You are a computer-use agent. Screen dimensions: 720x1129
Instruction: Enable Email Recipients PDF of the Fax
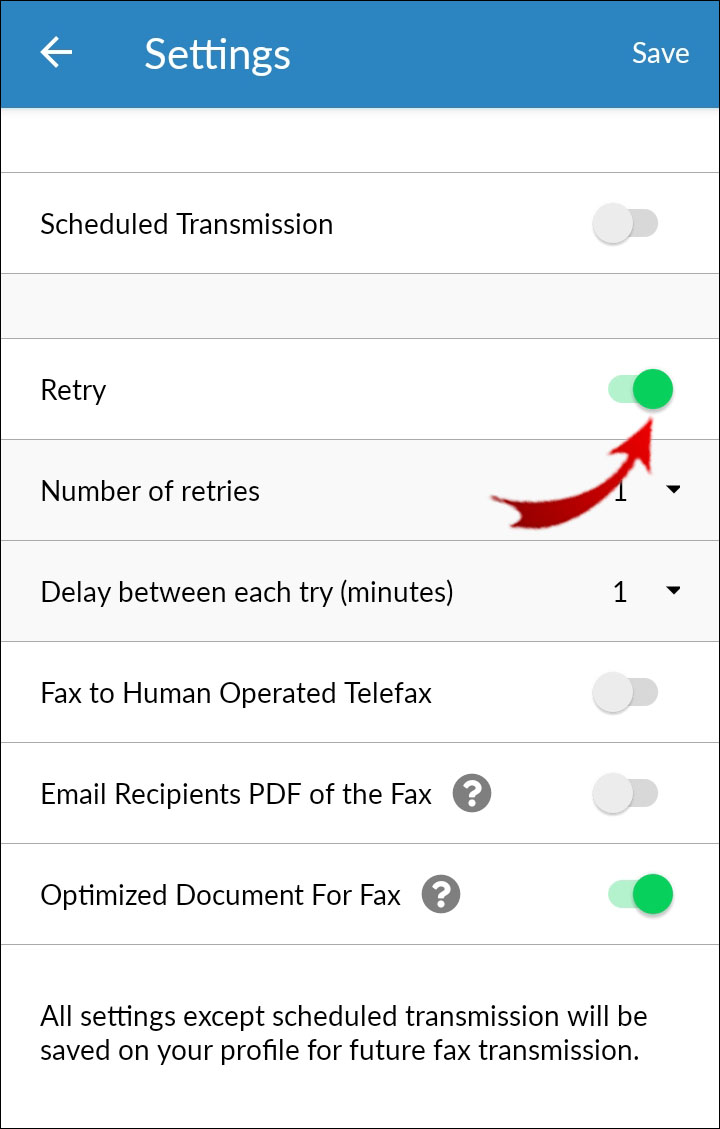coord(625,794)
